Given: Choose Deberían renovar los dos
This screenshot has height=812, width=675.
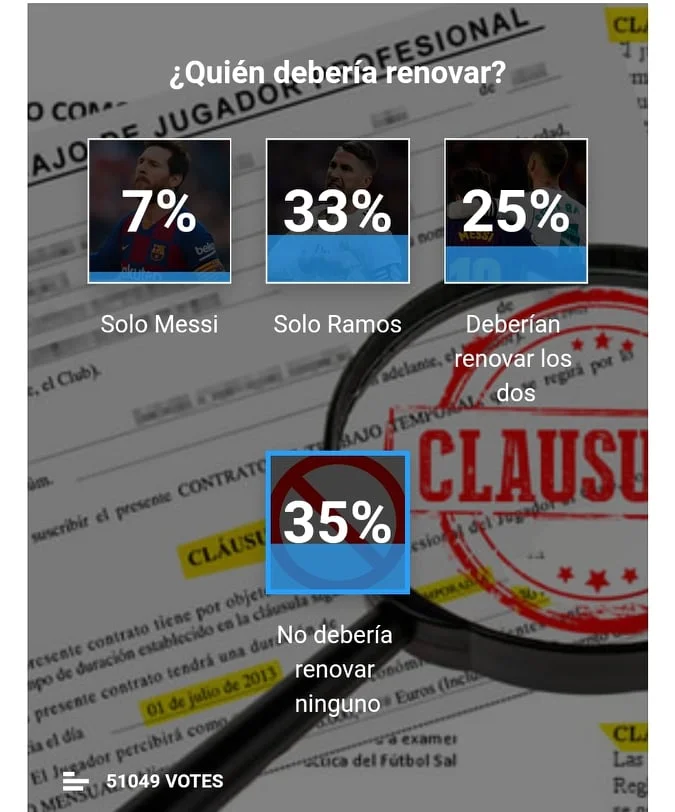Looking at the screenshot, I should [x=515, y=211].
